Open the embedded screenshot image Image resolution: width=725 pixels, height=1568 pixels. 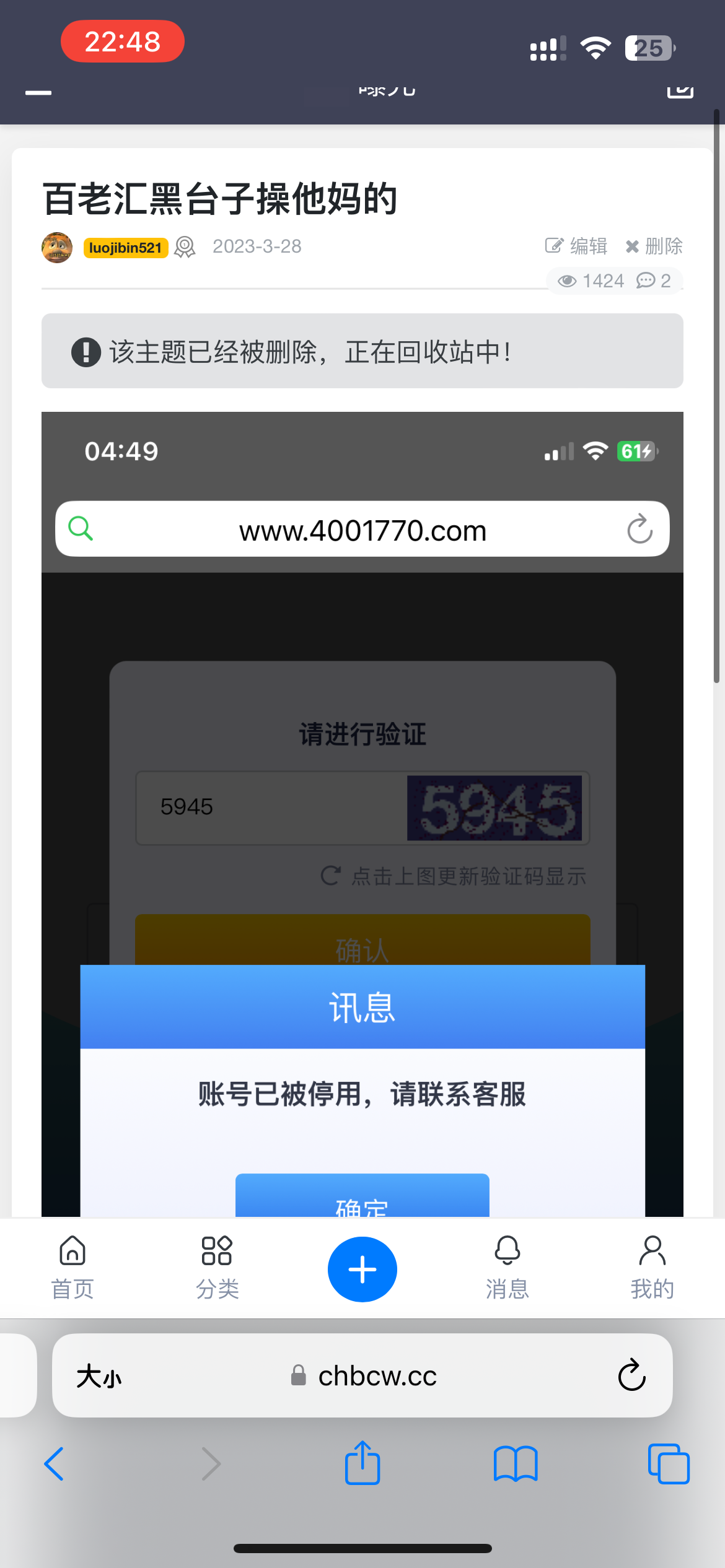coord(362,805)
